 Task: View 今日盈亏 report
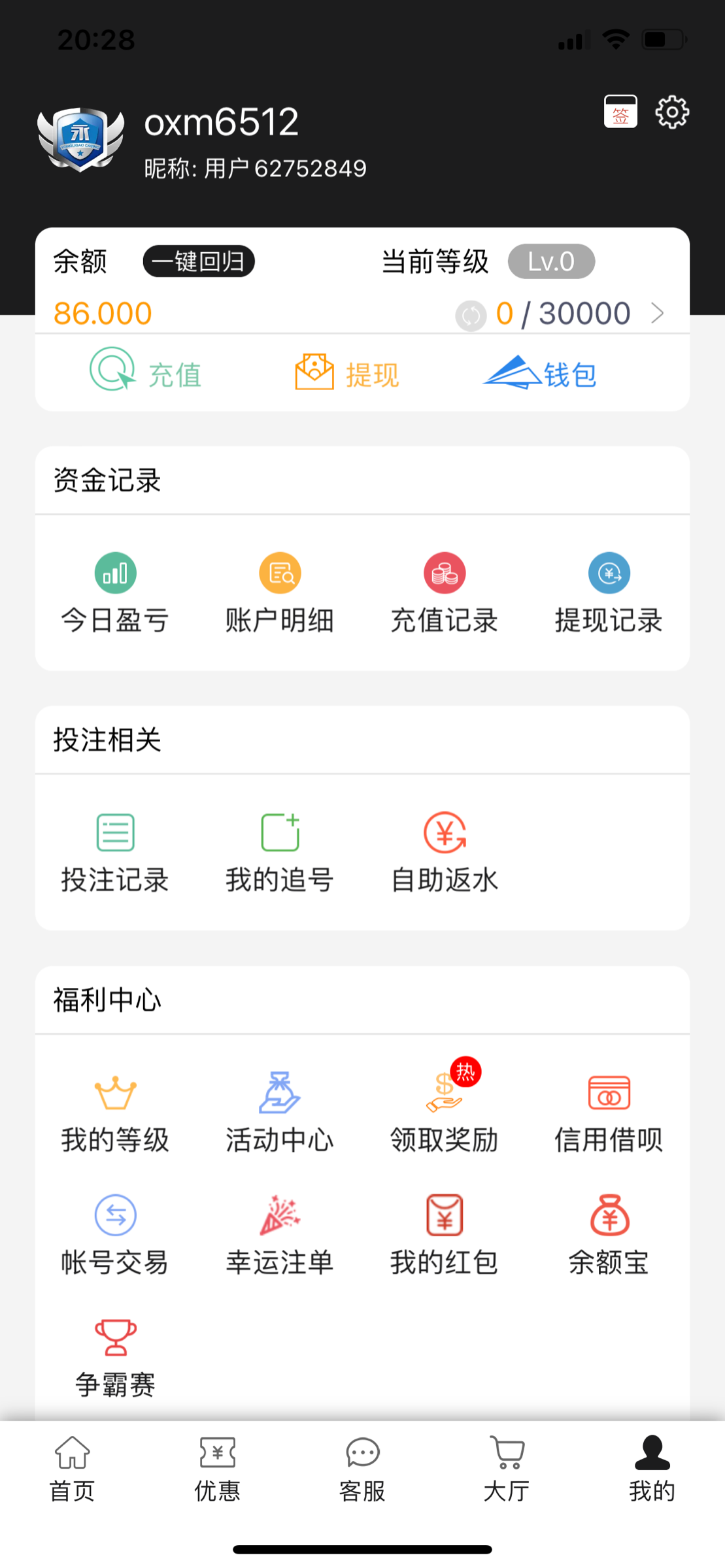coord(115,593)
